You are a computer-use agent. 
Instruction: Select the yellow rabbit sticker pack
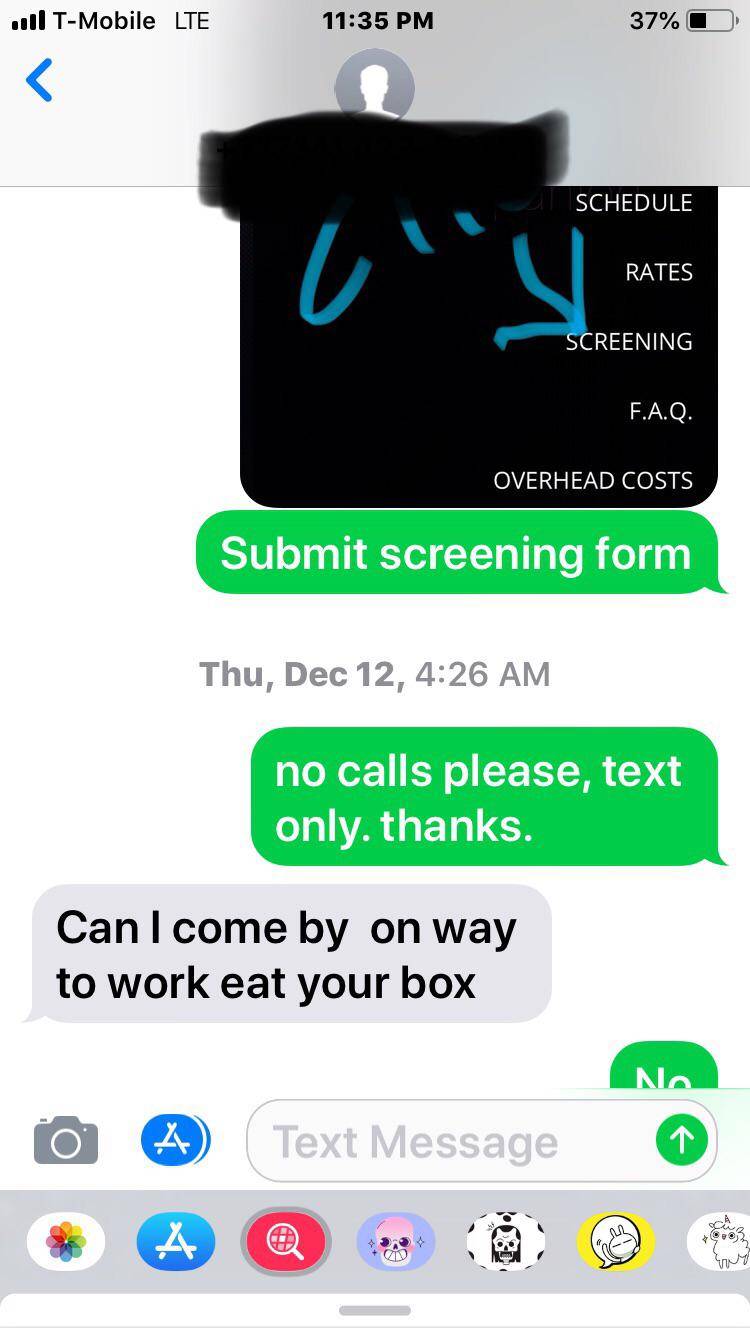tap(616, 1242)
